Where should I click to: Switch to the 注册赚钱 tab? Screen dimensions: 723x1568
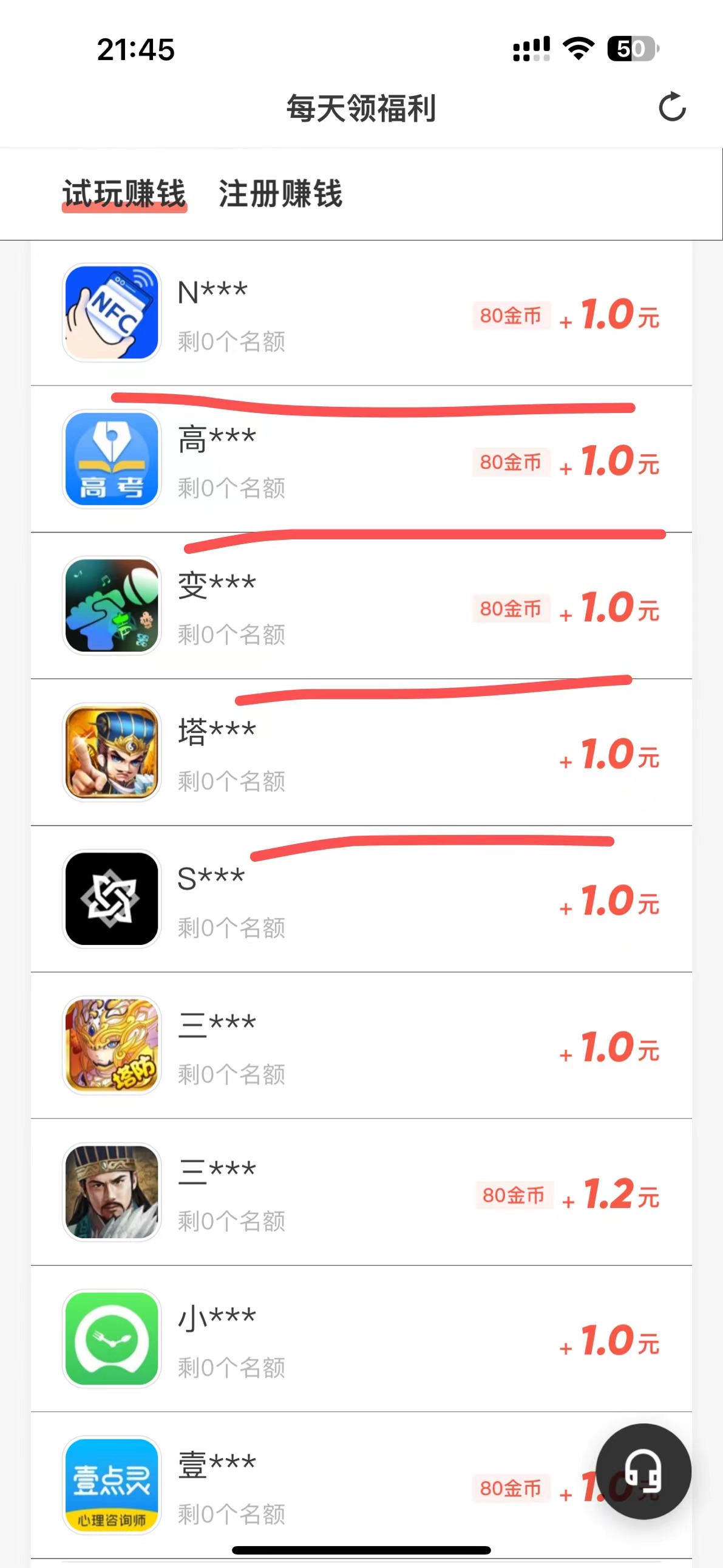click(x=280, y=194)
